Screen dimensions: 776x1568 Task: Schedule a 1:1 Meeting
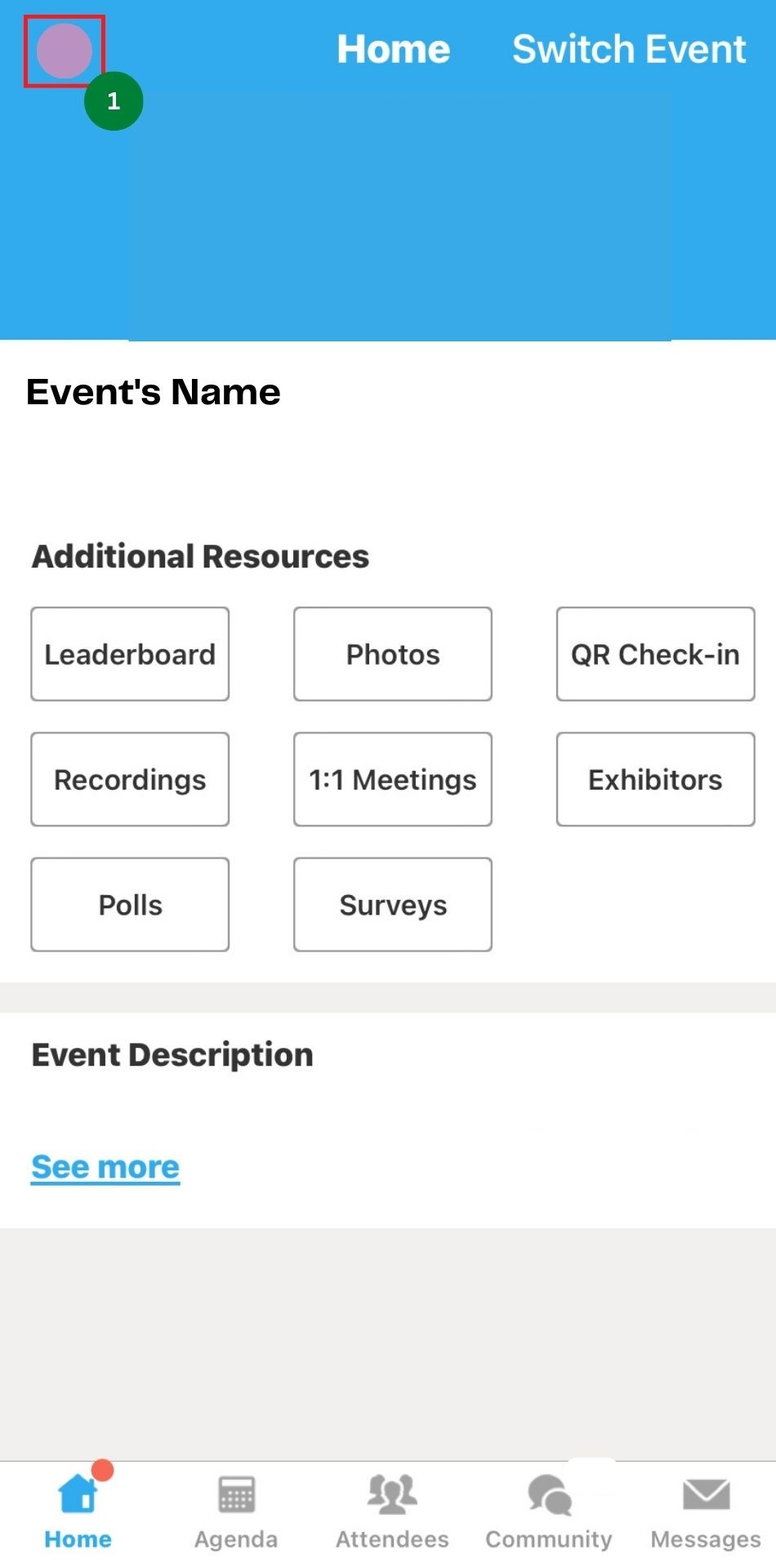392,779
